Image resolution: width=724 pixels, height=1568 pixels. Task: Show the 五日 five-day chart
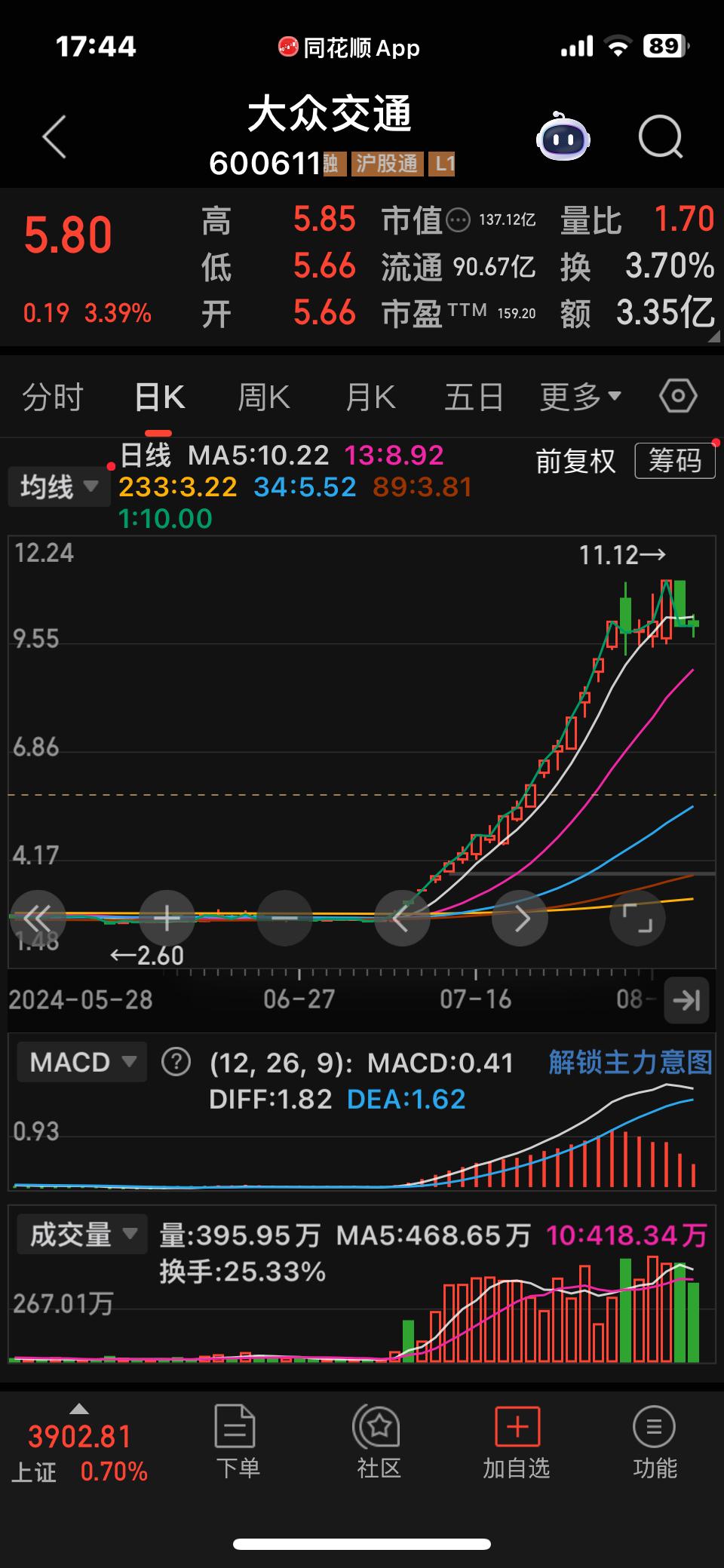474,397
